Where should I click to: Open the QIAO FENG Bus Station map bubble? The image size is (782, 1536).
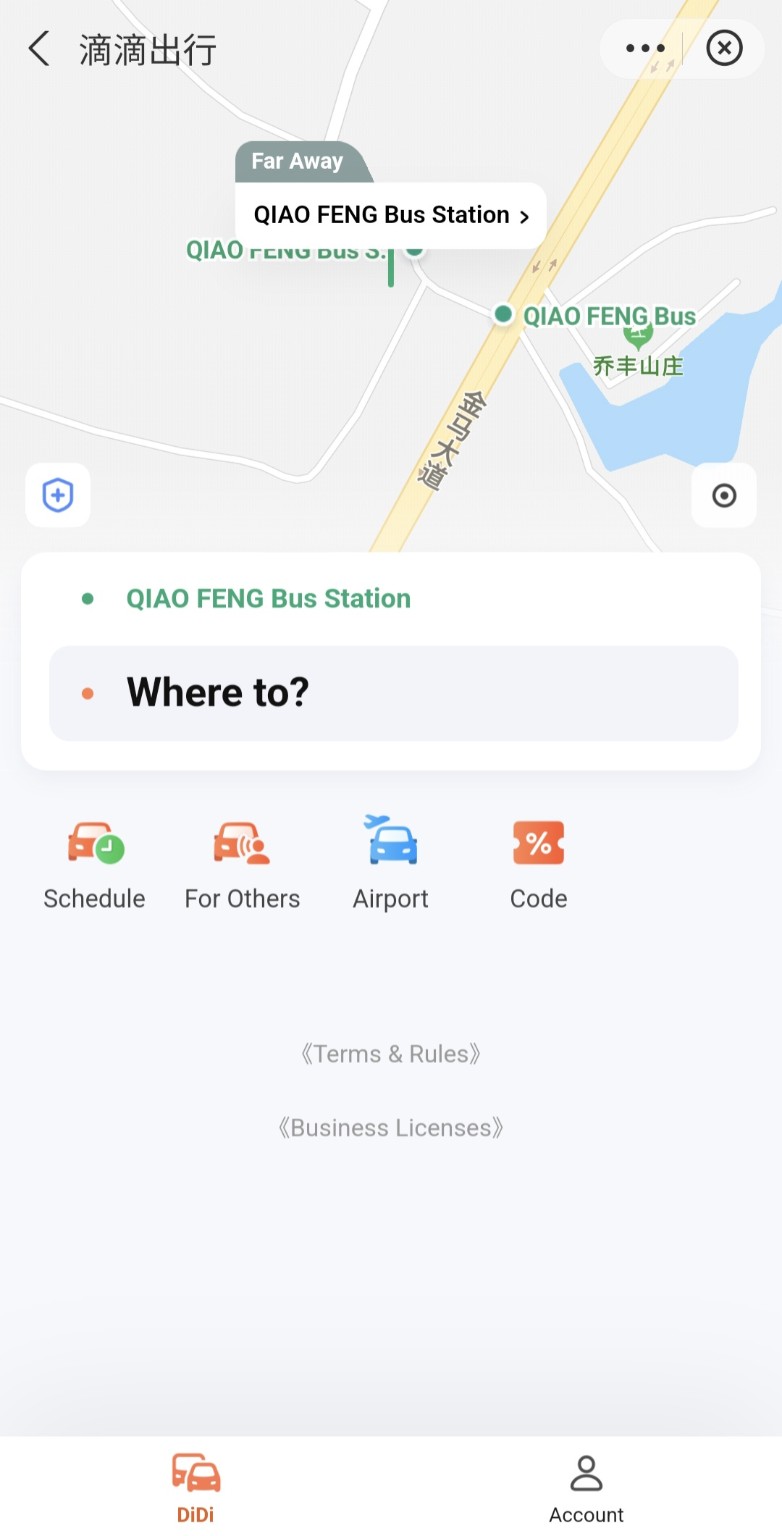[391, 215]
